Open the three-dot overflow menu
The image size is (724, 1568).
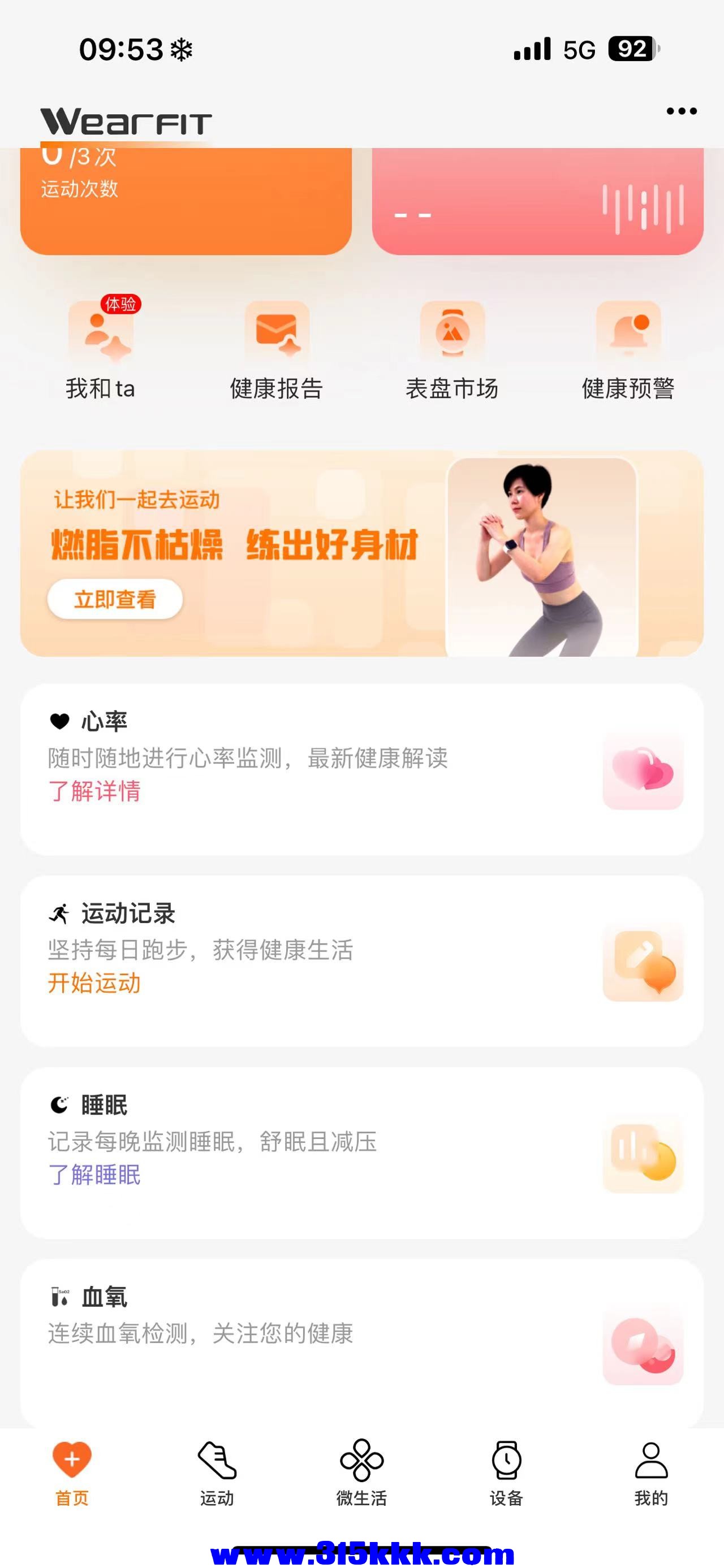point(682,111)
